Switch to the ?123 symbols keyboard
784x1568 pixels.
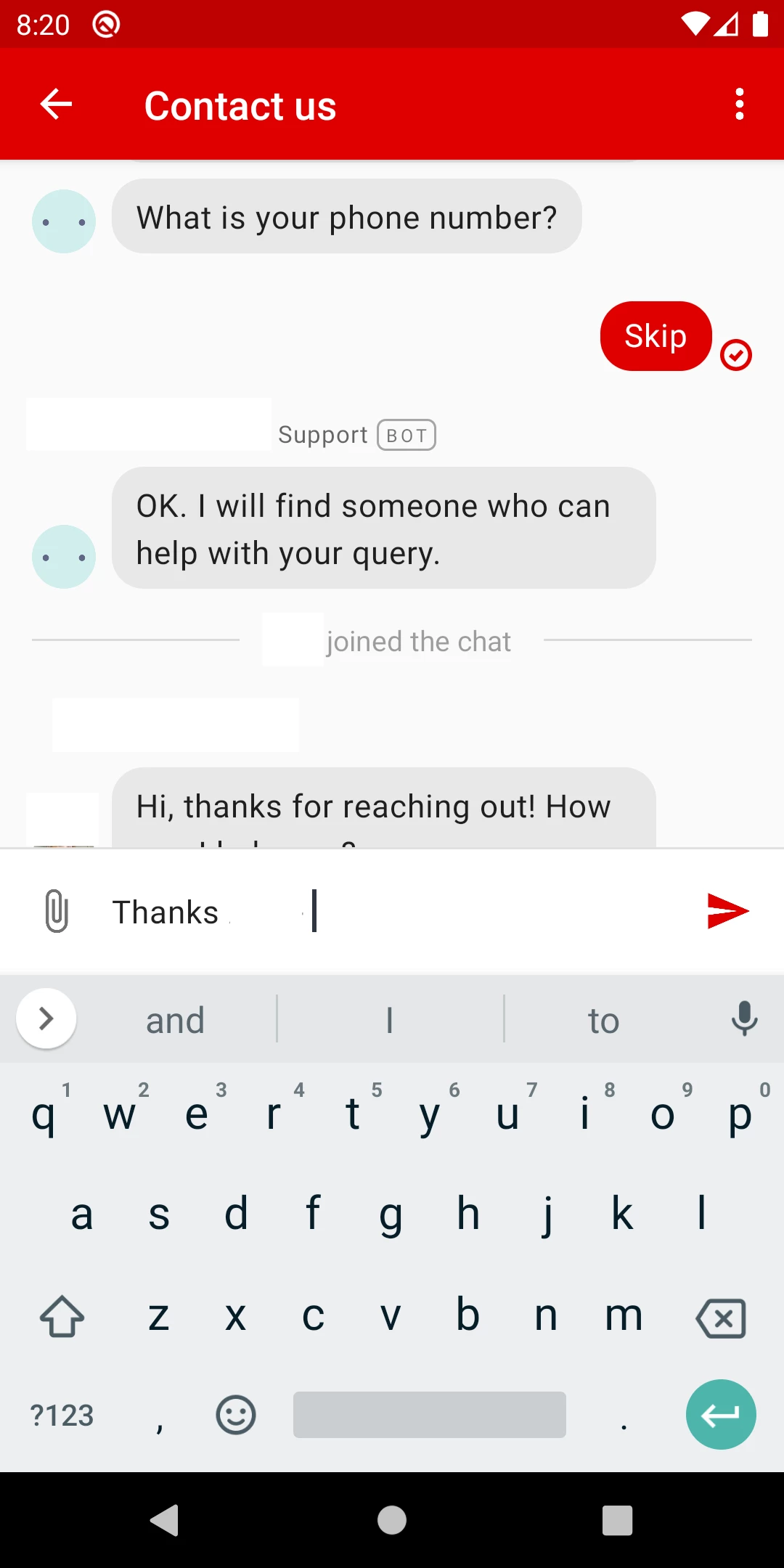click(62, 1415)
